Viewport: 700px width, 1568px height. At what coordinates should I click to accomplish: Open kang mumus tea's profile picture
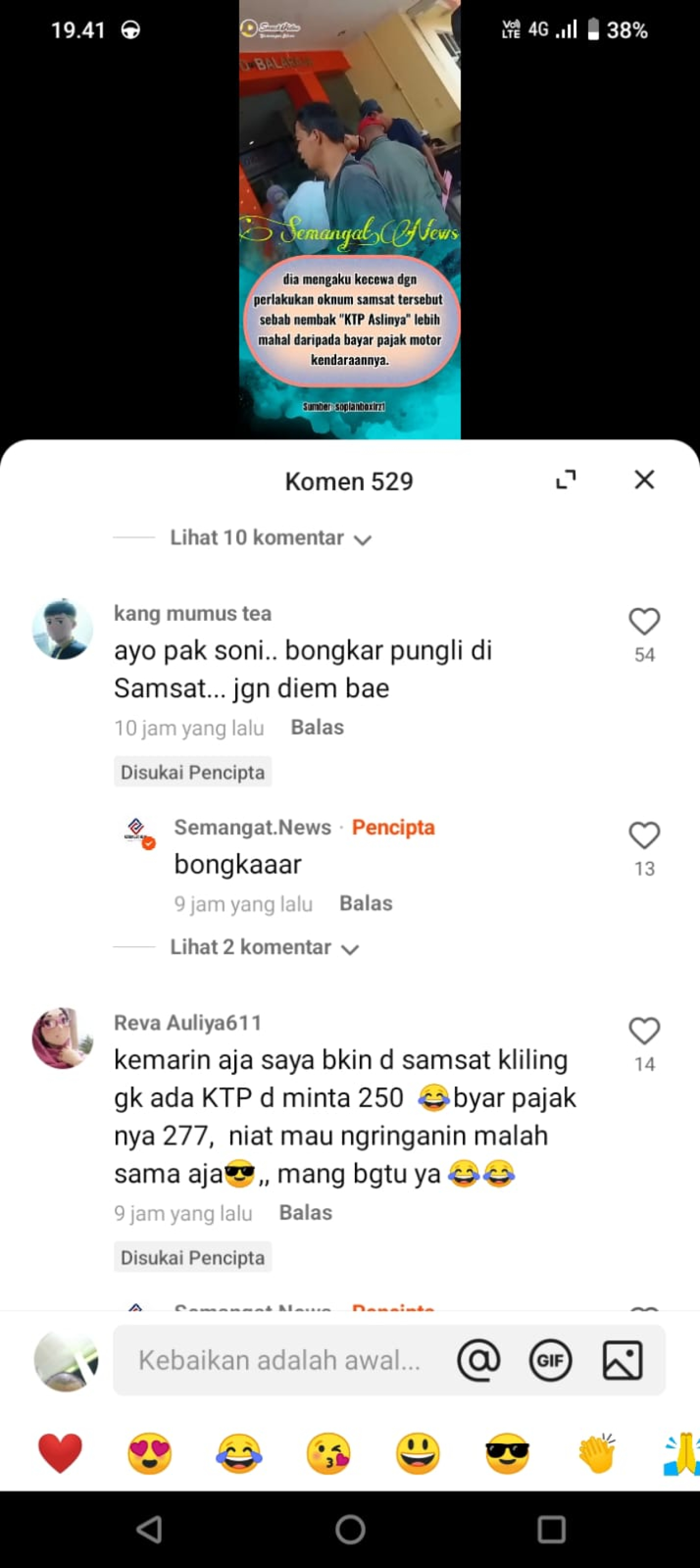(x=62, y=629)
